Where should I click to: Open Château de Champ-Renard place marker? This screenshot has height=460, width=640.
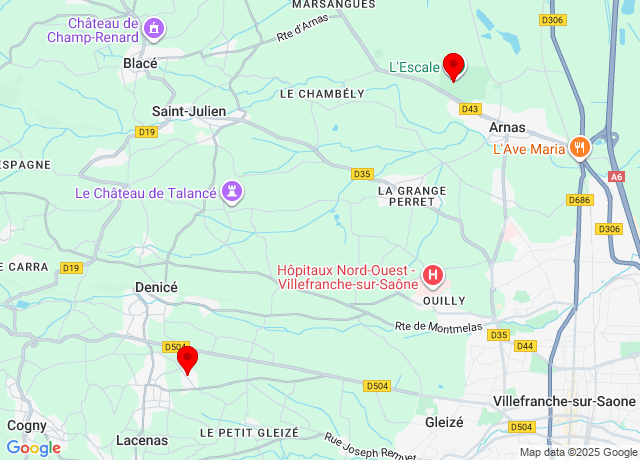[154, 29]
